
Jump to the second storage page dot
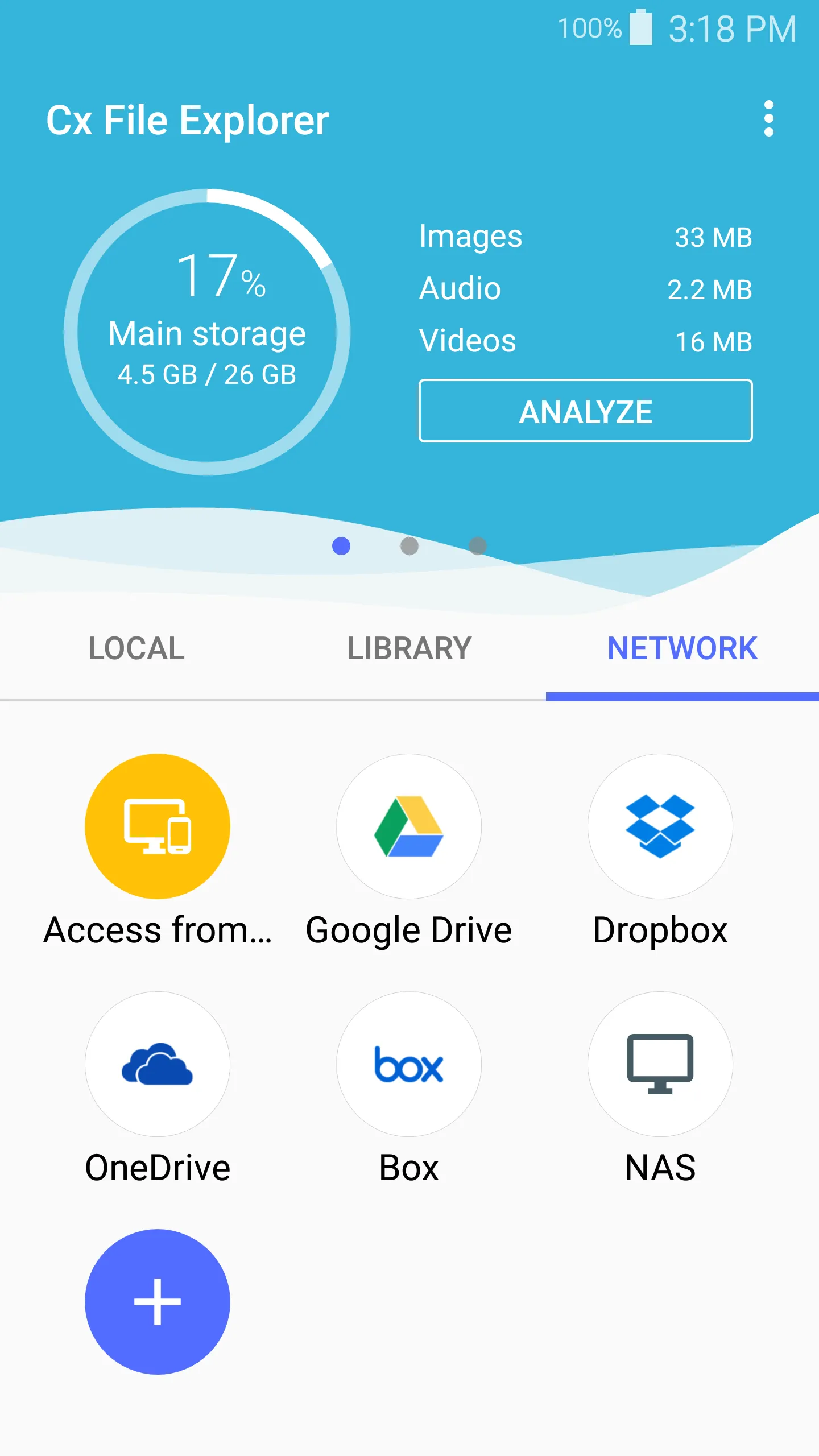(409, 546)
